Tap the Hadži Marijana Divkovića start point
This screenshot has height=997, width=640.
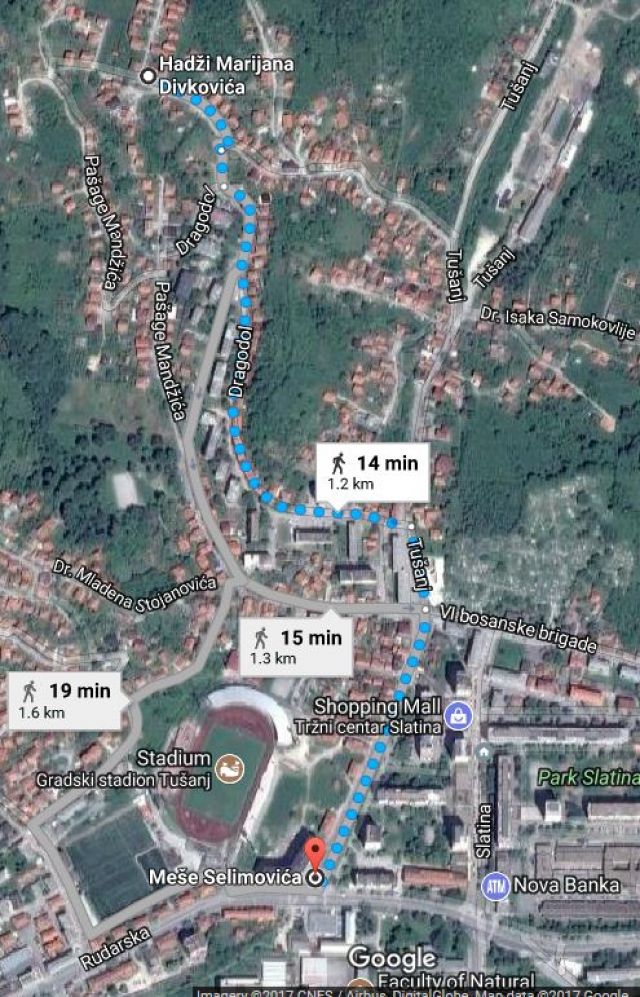coord(149,75)
